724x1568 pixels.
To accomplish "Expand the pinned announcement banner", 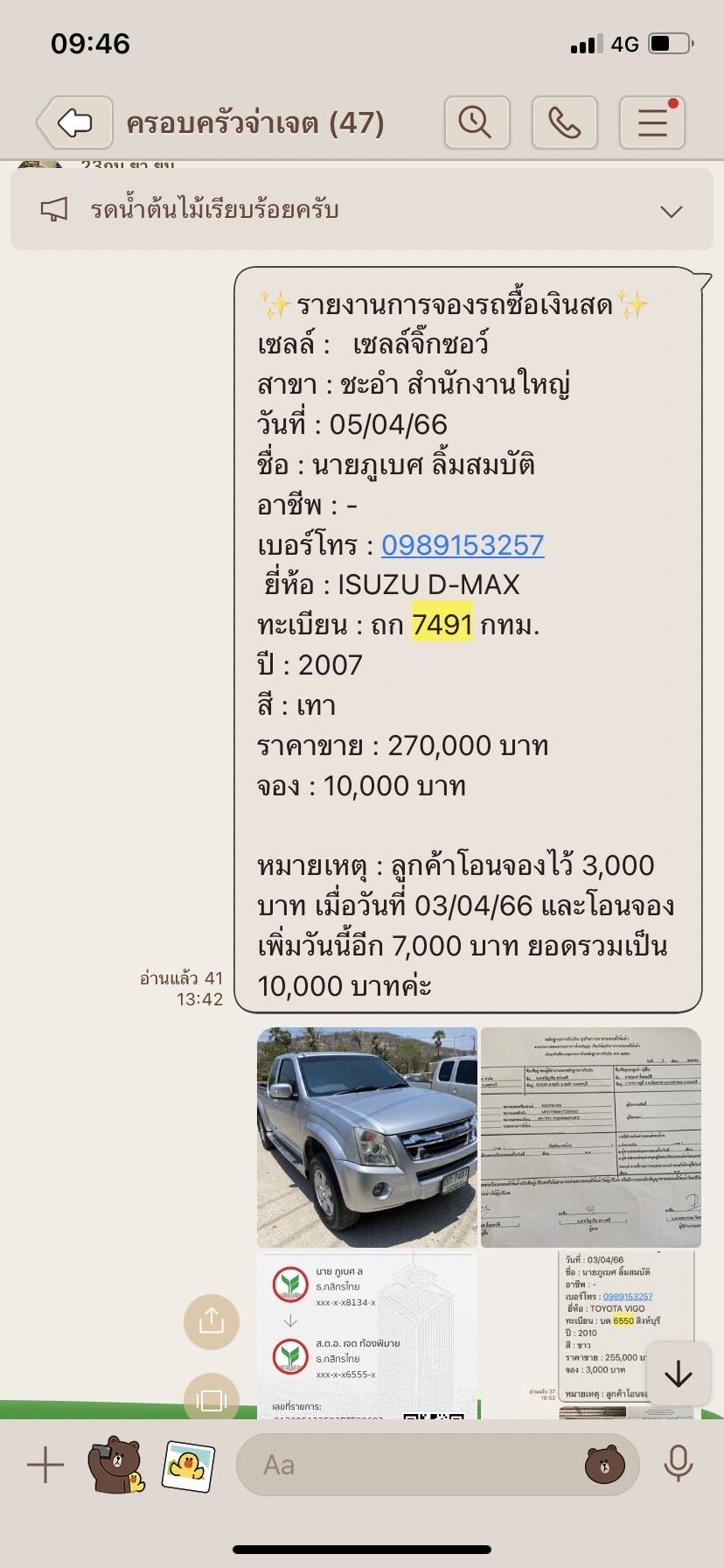I will [x=672, y=212].
